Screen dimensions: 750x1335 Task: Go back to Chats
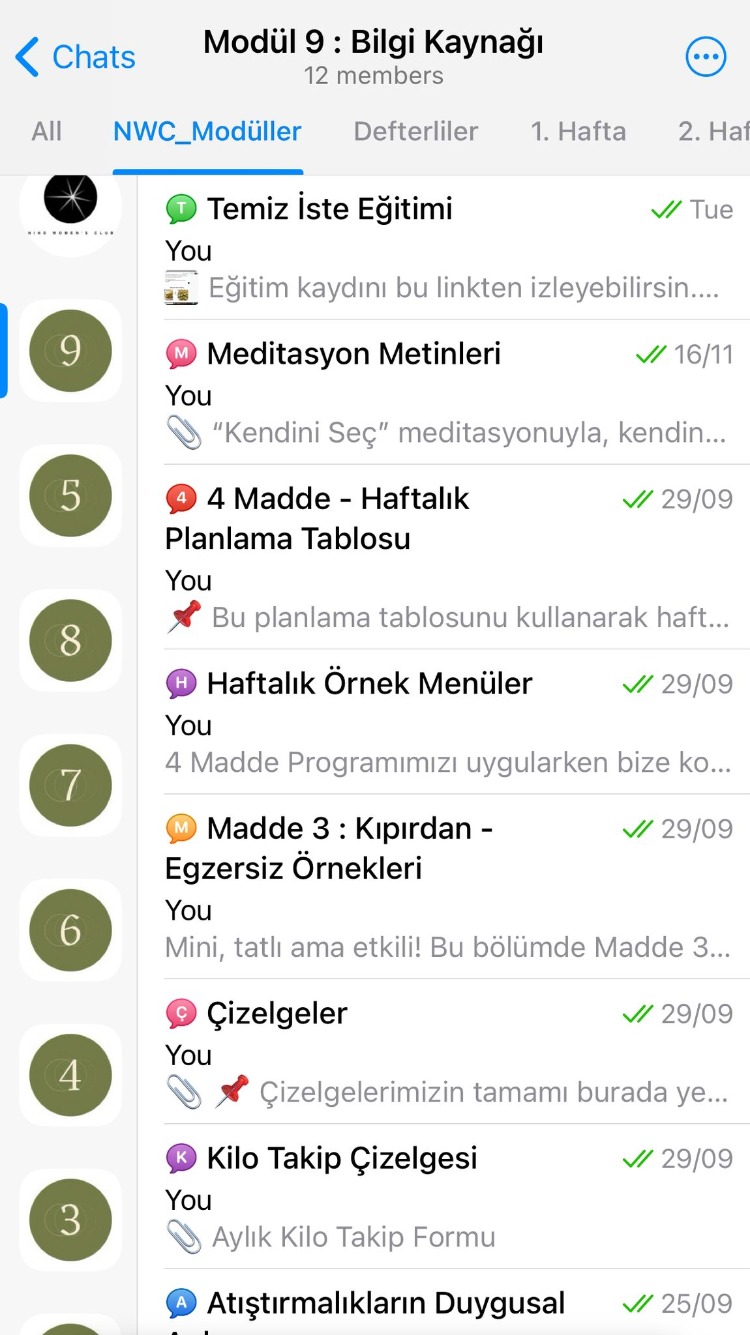75,57
